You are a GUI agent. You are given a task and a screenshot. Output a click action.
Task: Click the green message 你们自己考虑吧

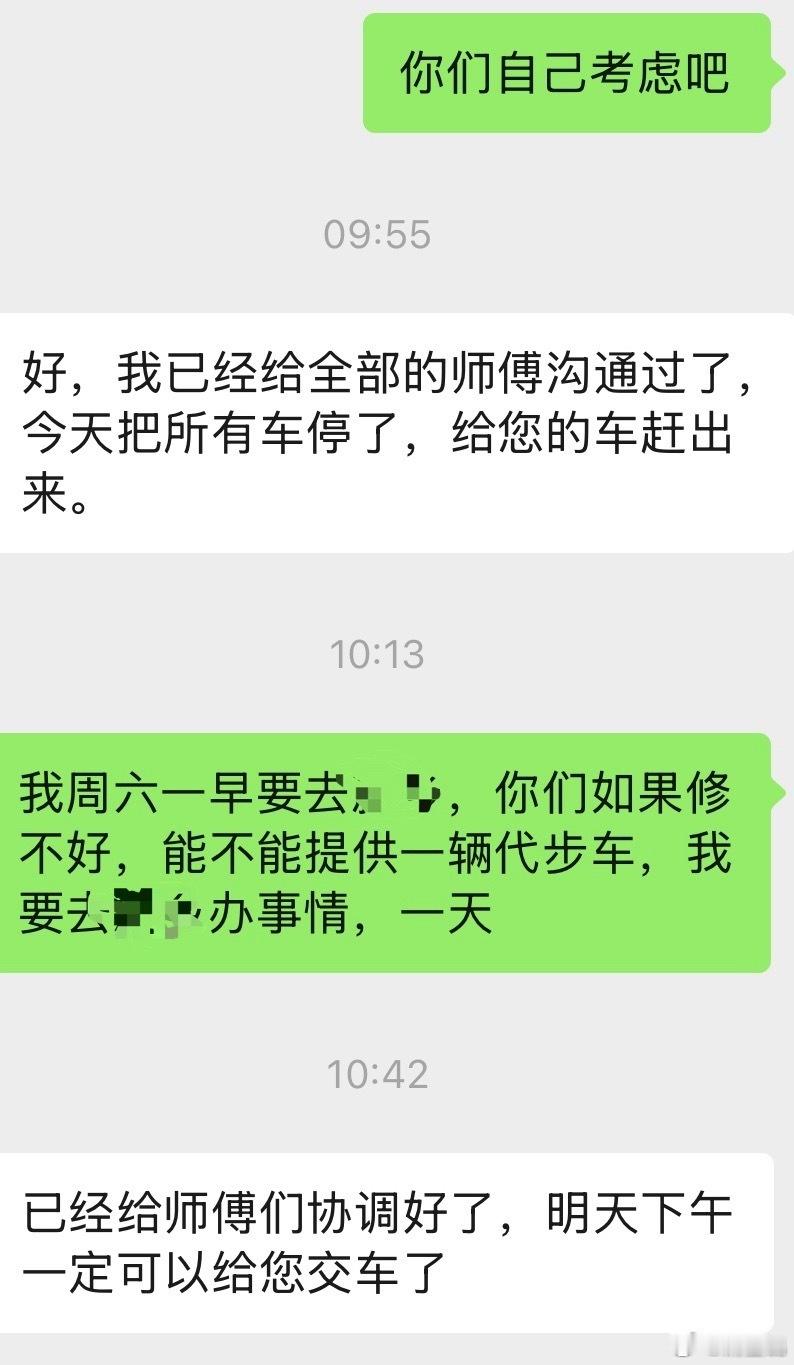[563, 71]
